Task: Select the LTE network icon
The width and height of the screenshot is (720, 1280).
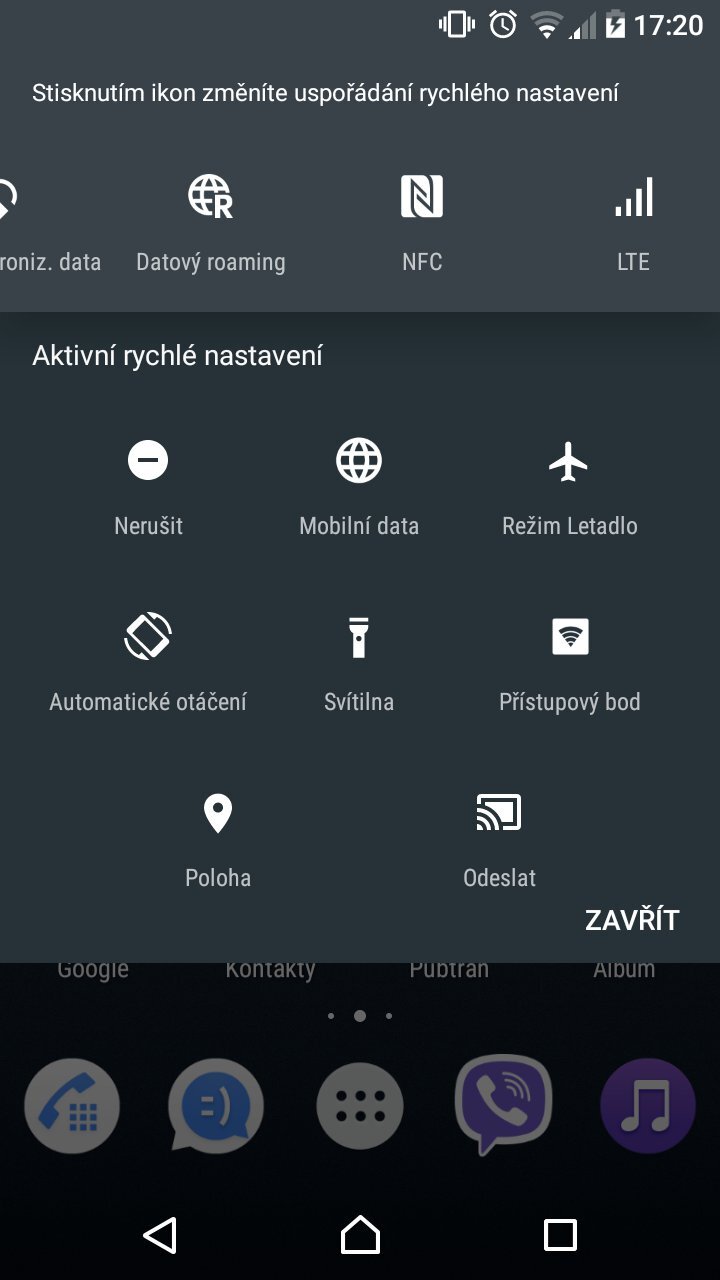Action: coord(633,197)
